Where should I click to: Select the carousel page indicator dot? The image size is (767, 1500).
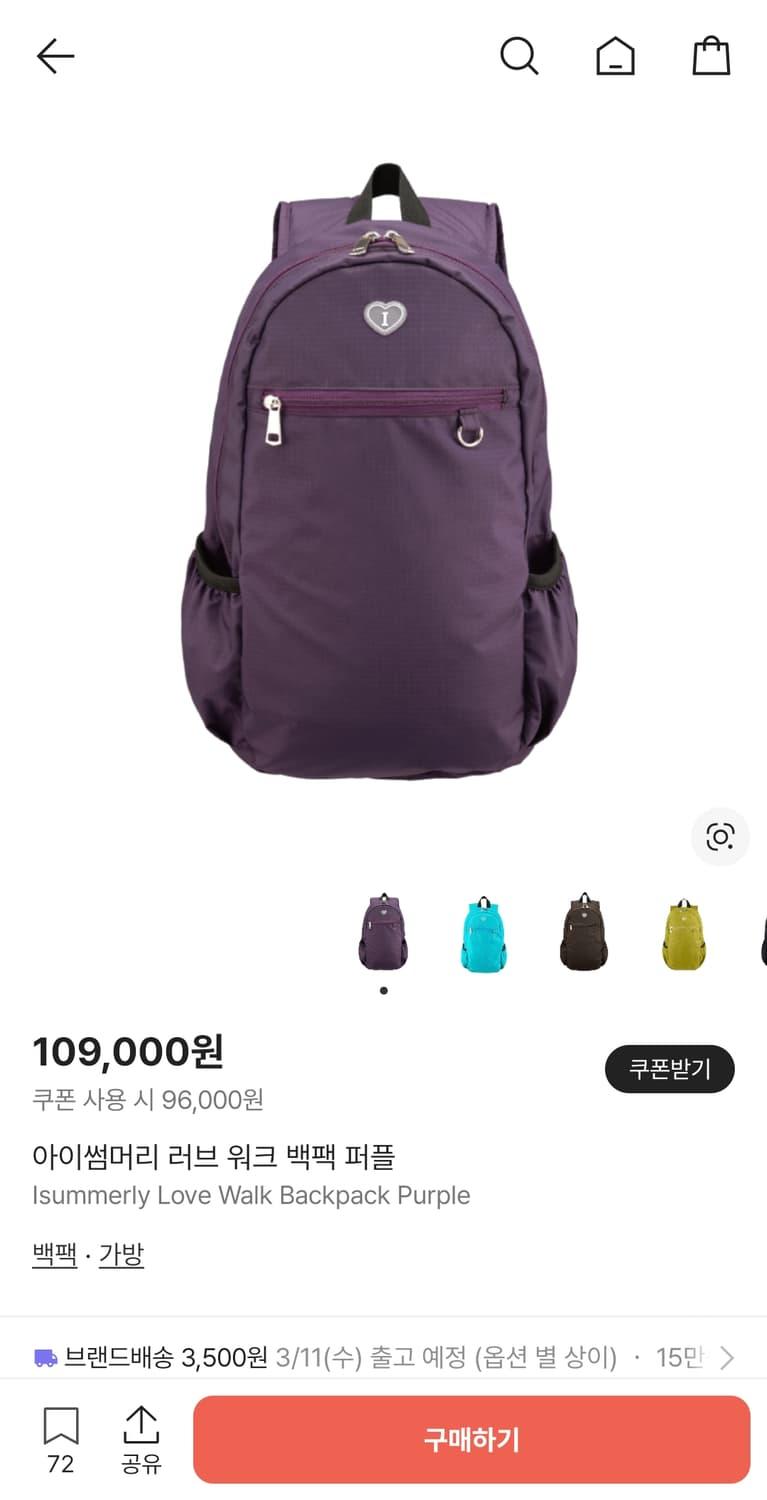[x=383, y=991]
